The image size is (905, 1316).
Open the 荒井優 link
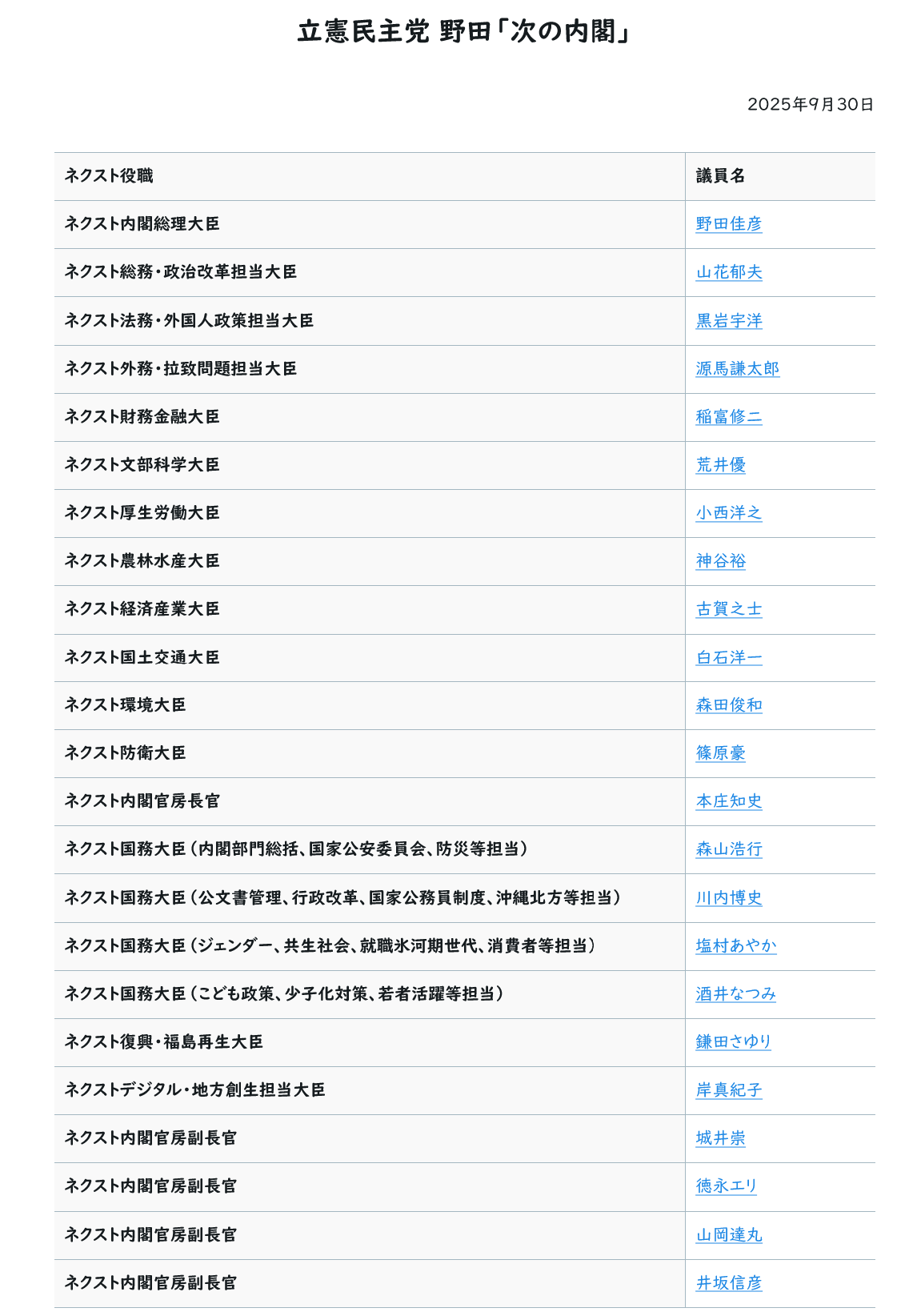[720, 465]
